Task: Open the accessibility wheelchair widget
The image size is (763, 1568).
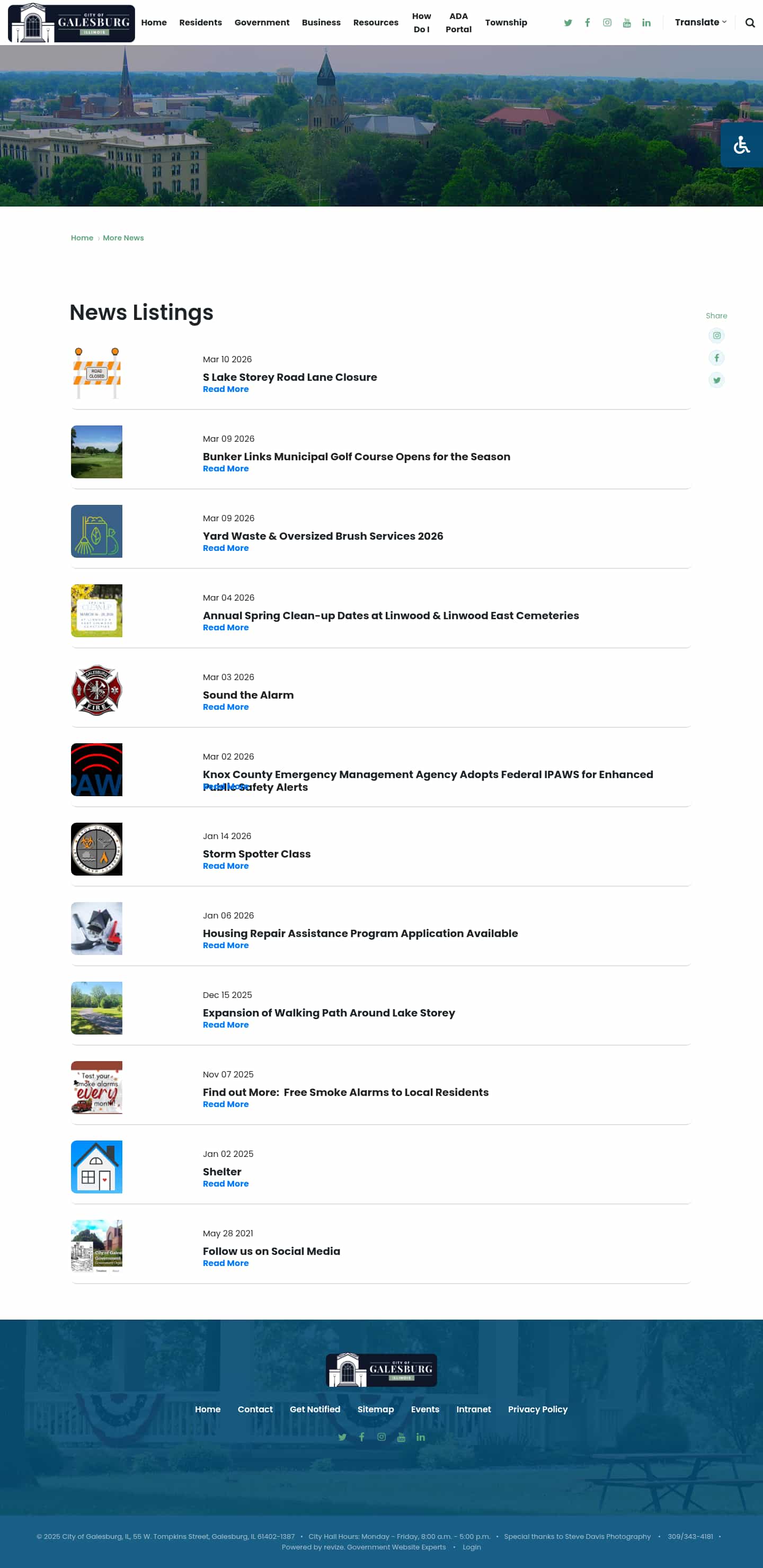Action: (x=741, y=145)
